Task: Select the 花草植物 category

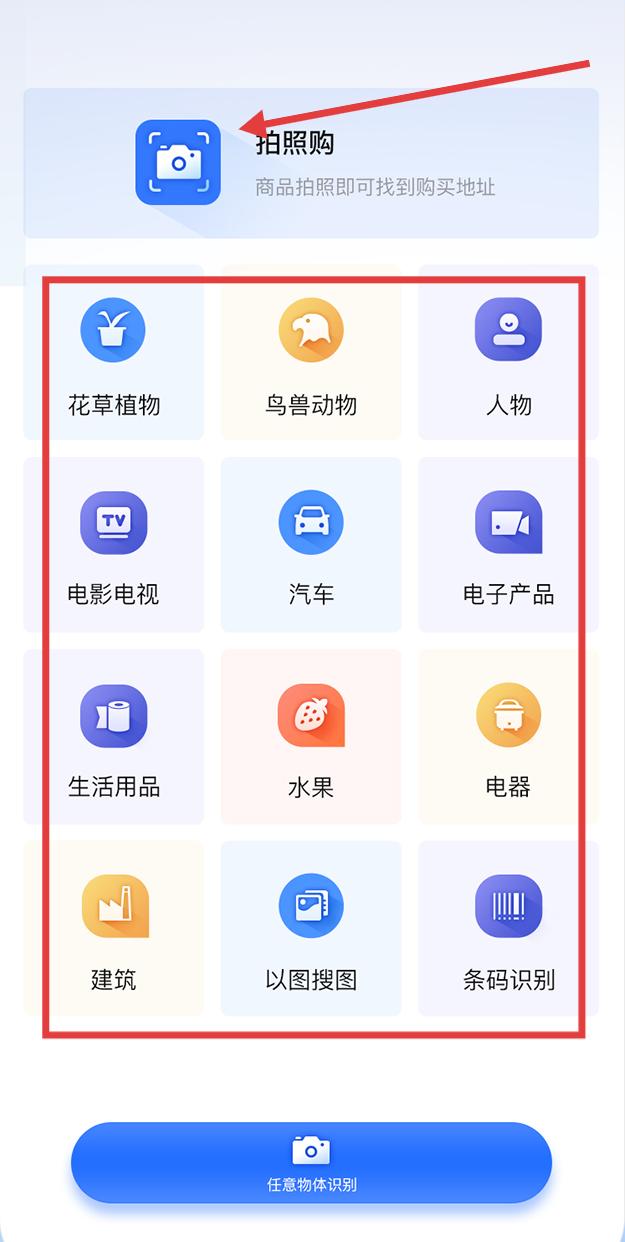Action: coord(113,352)
